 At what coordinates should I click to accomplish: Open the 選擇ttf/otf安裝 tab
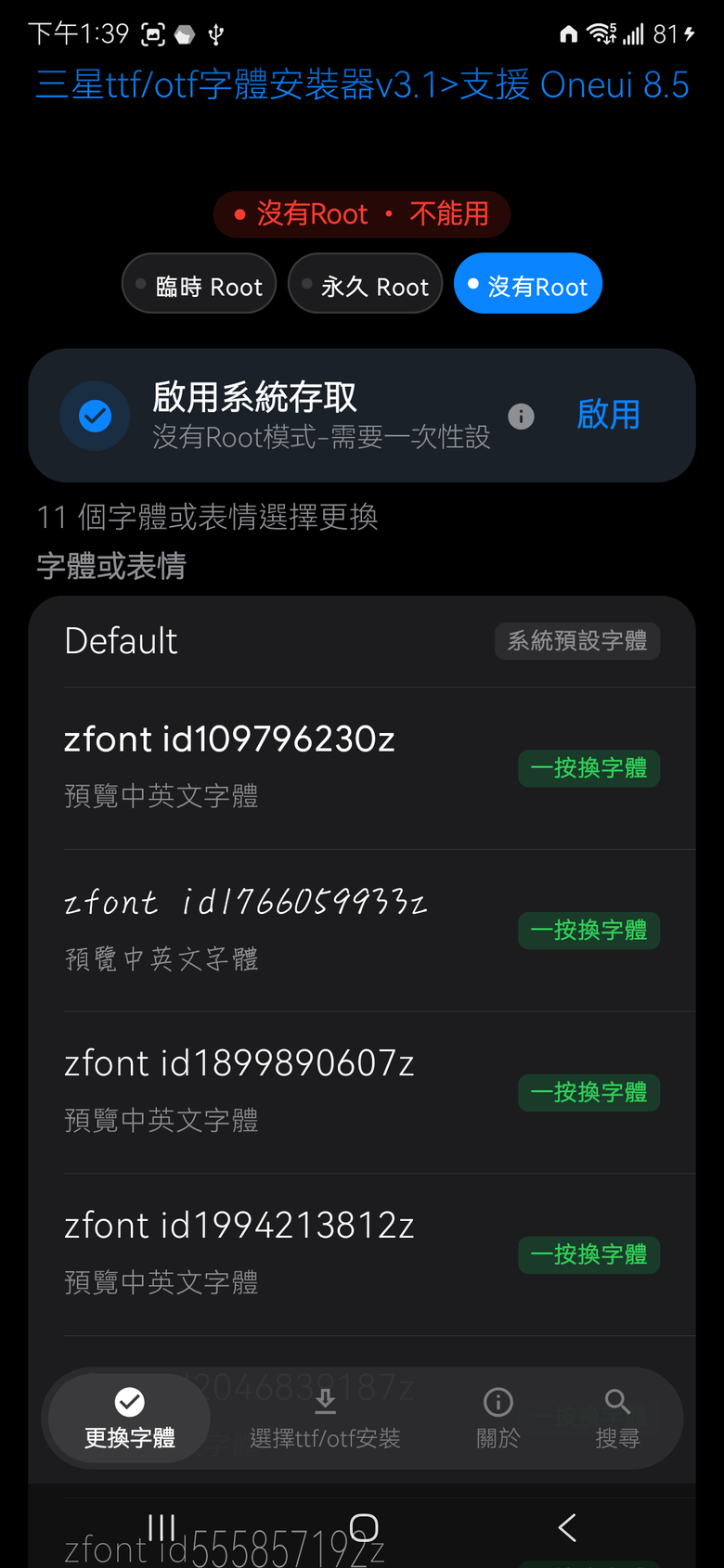[325, 1419]
